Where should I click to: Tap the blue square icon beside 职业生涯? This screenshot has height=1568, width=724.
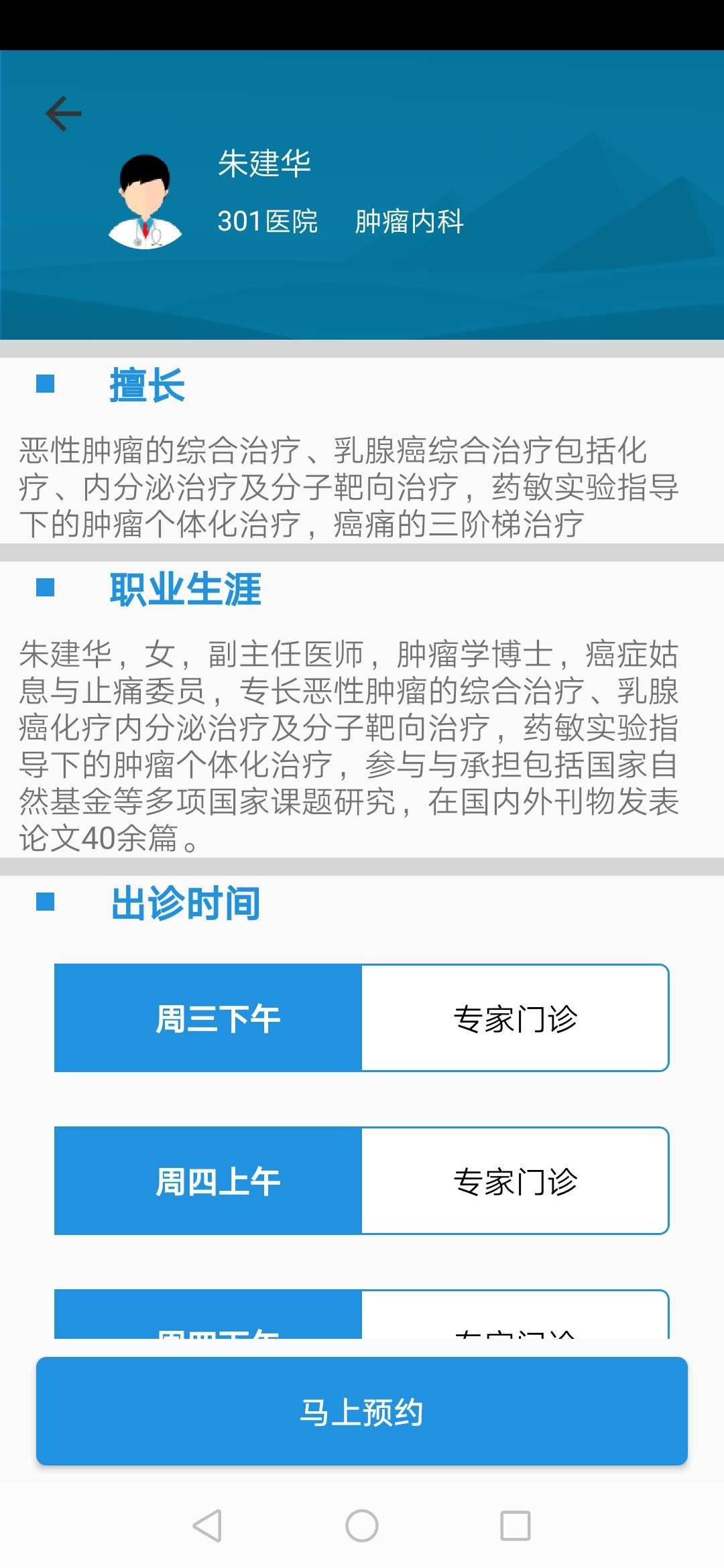point(44,590)
